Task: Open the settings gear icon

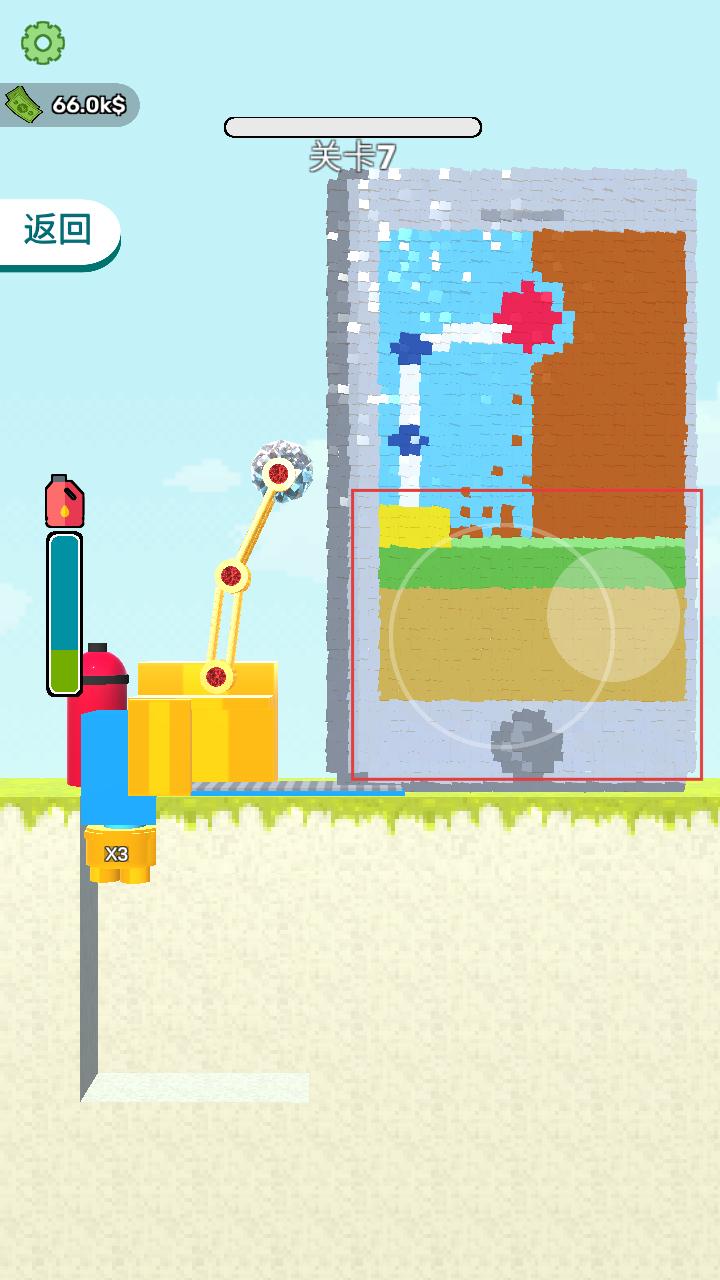Action: (x=43, y=42)
